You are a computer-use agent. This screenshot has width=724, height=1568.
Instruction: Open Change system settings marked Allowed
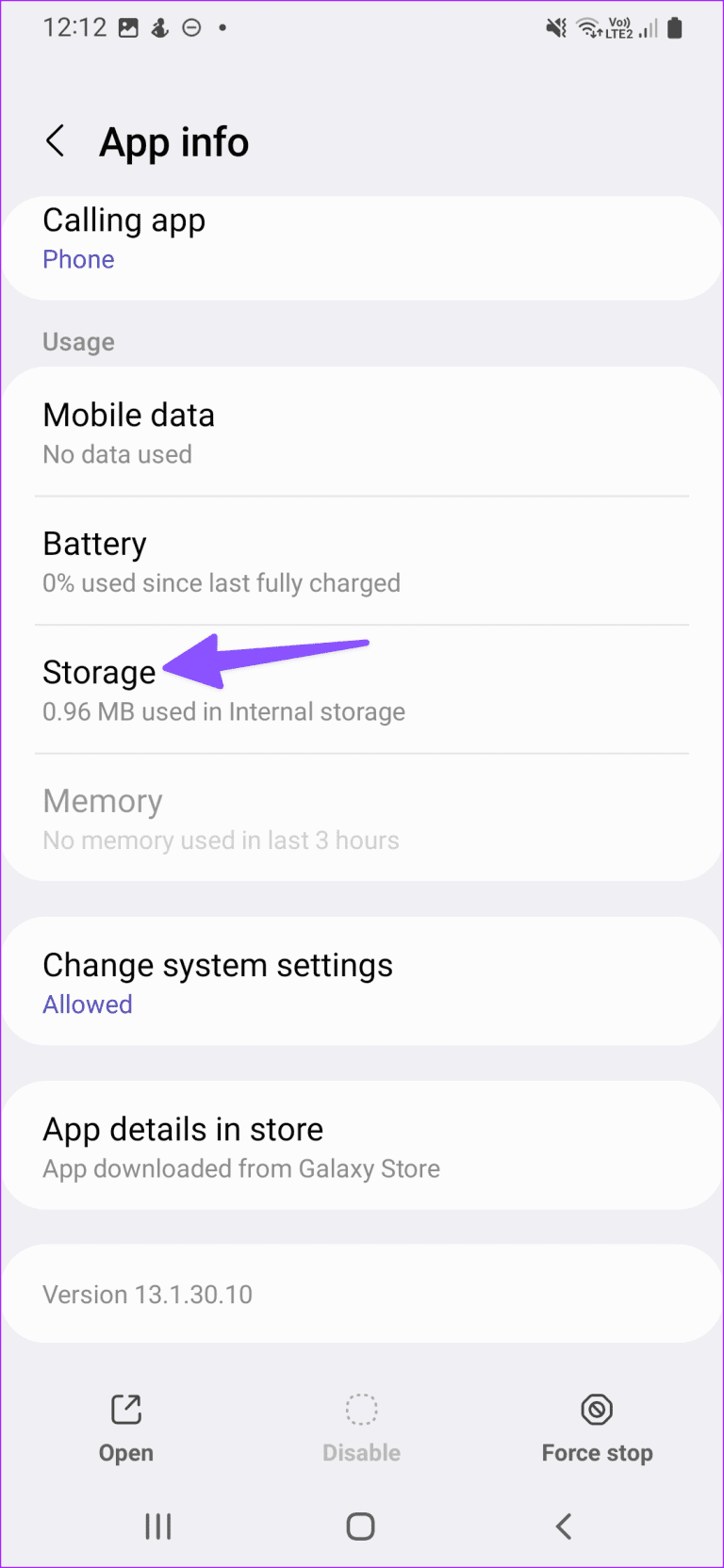(361, 981)
